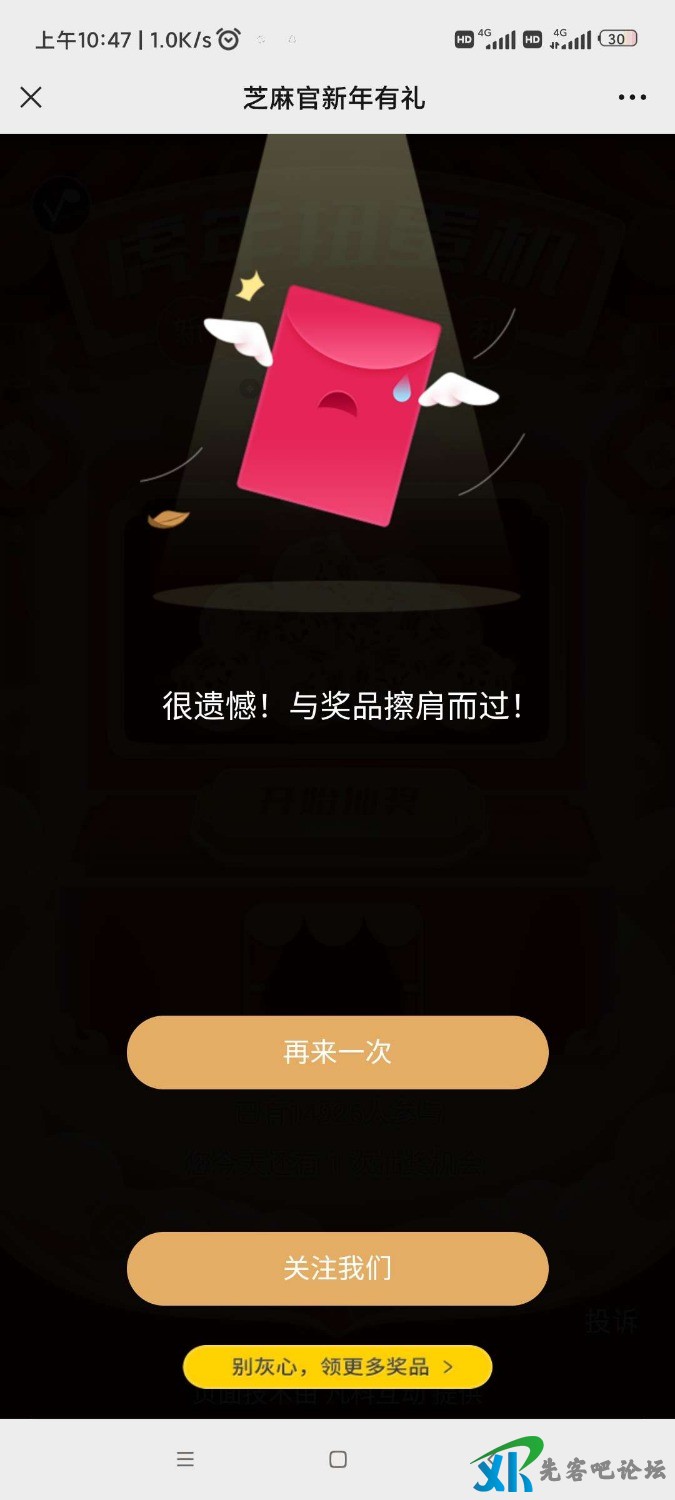The width and height of the screenshot is (675, 1500).
Task: Open the system recent apps menu
Action: click(185, 1459)
